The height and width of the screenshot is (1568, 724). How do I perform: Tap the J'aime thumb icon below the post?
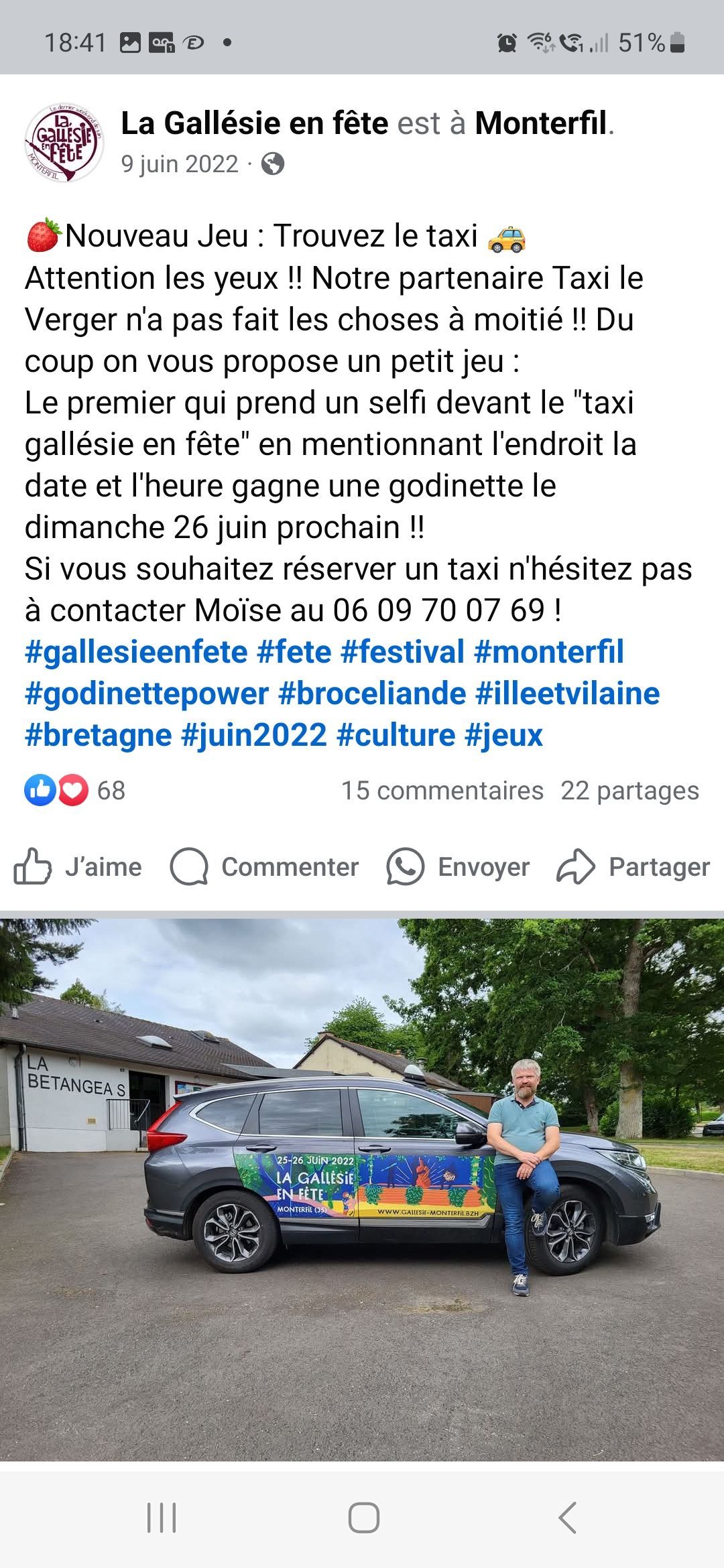(x=32, y=866)
